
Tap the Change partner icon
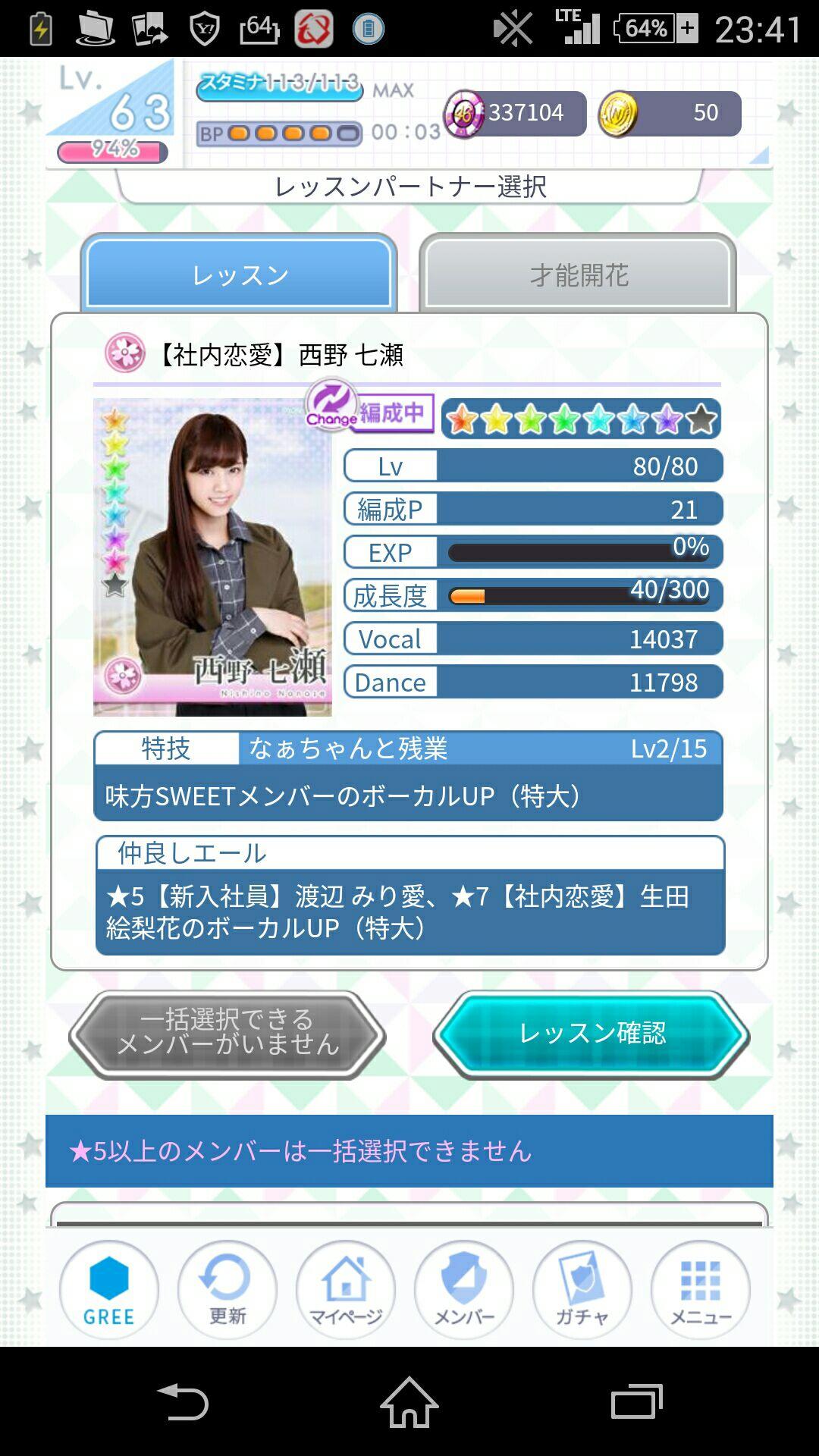331,406
